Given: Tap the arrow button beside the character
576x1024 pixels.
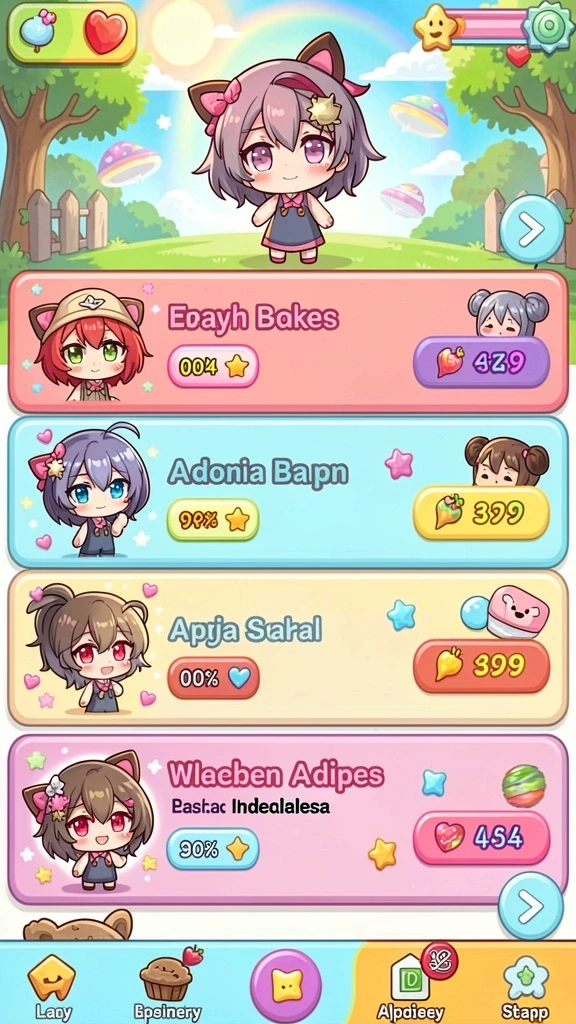Looking at the screenshot, I should click(x=532, y=229).
